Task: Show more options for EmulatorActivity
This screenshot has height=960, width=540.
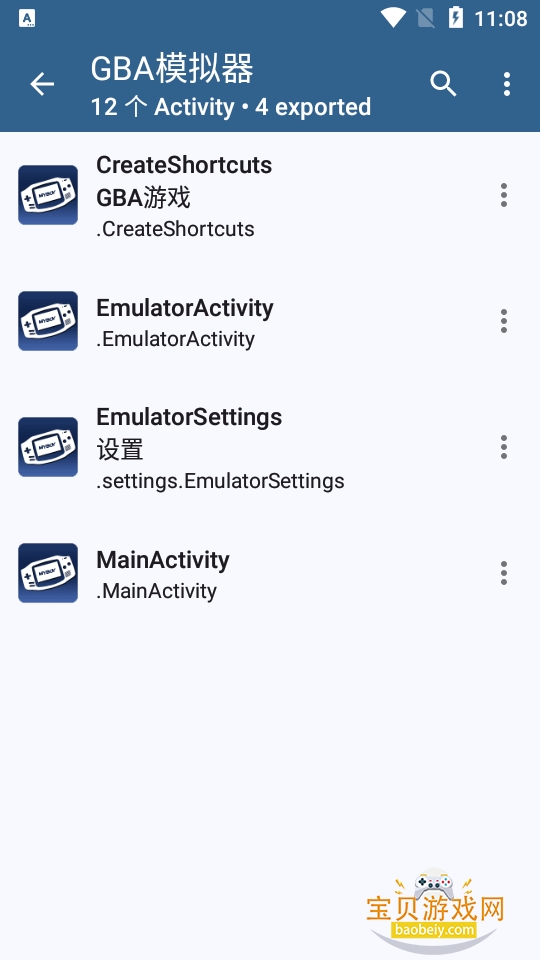Action: (503, 321)
